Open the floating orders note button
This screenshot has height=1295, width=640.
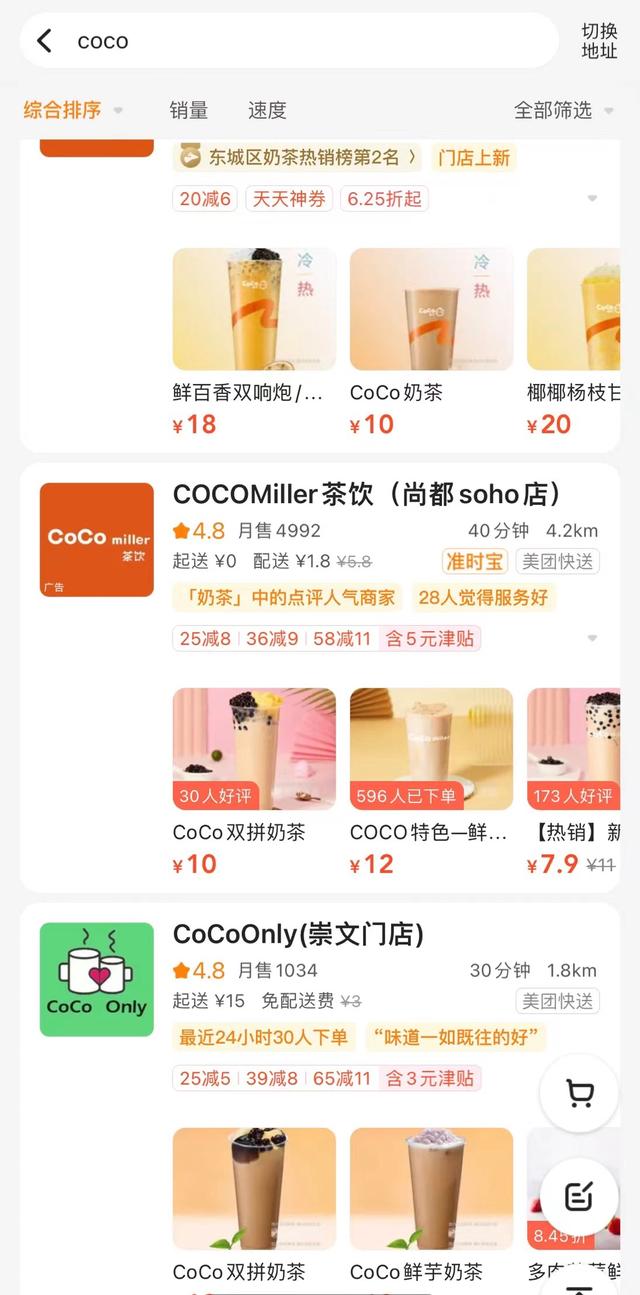tap(579, 1196)
